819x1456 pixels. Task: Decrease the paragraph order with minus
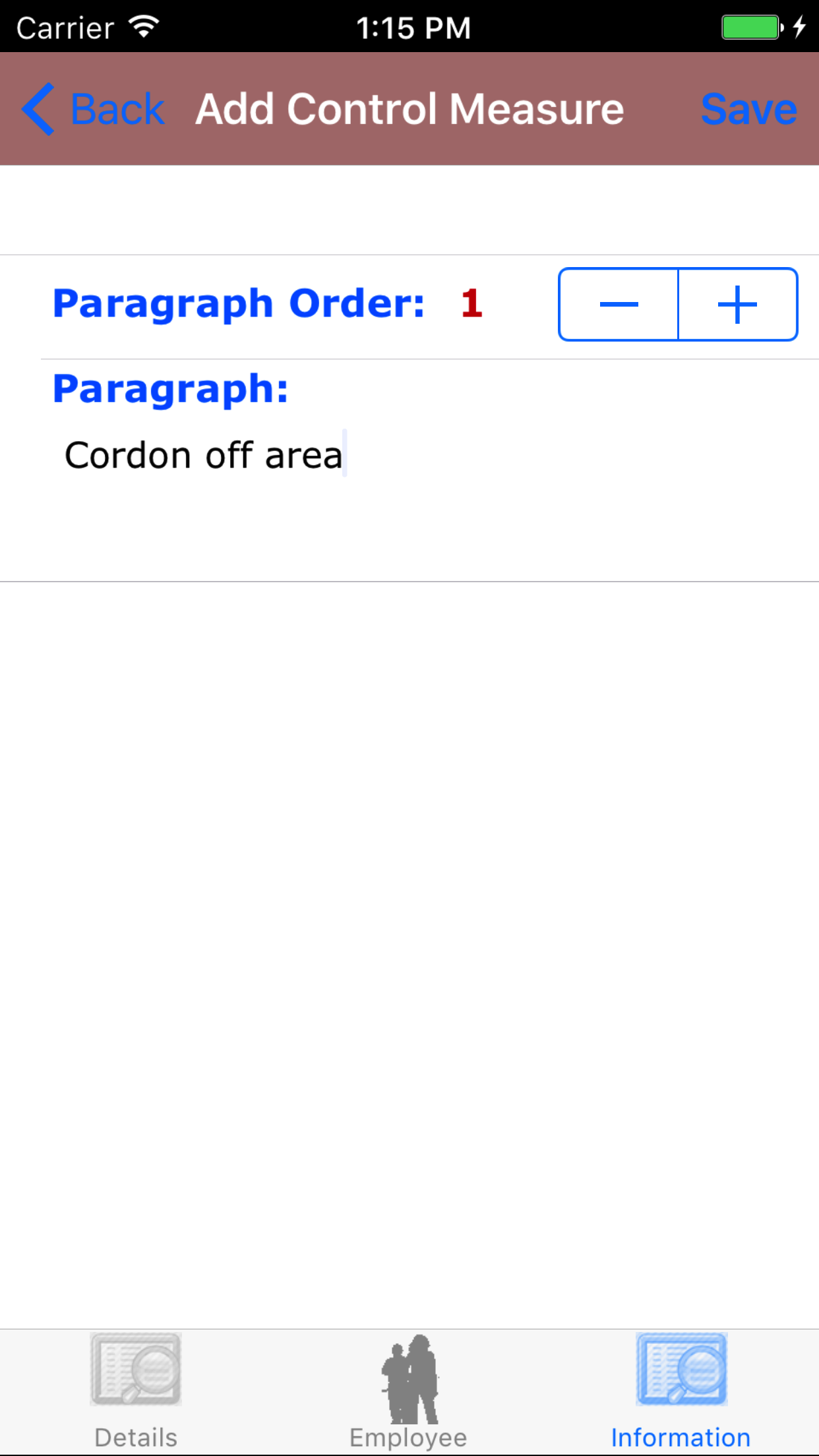pyautogui.click(x=619, y=305)
